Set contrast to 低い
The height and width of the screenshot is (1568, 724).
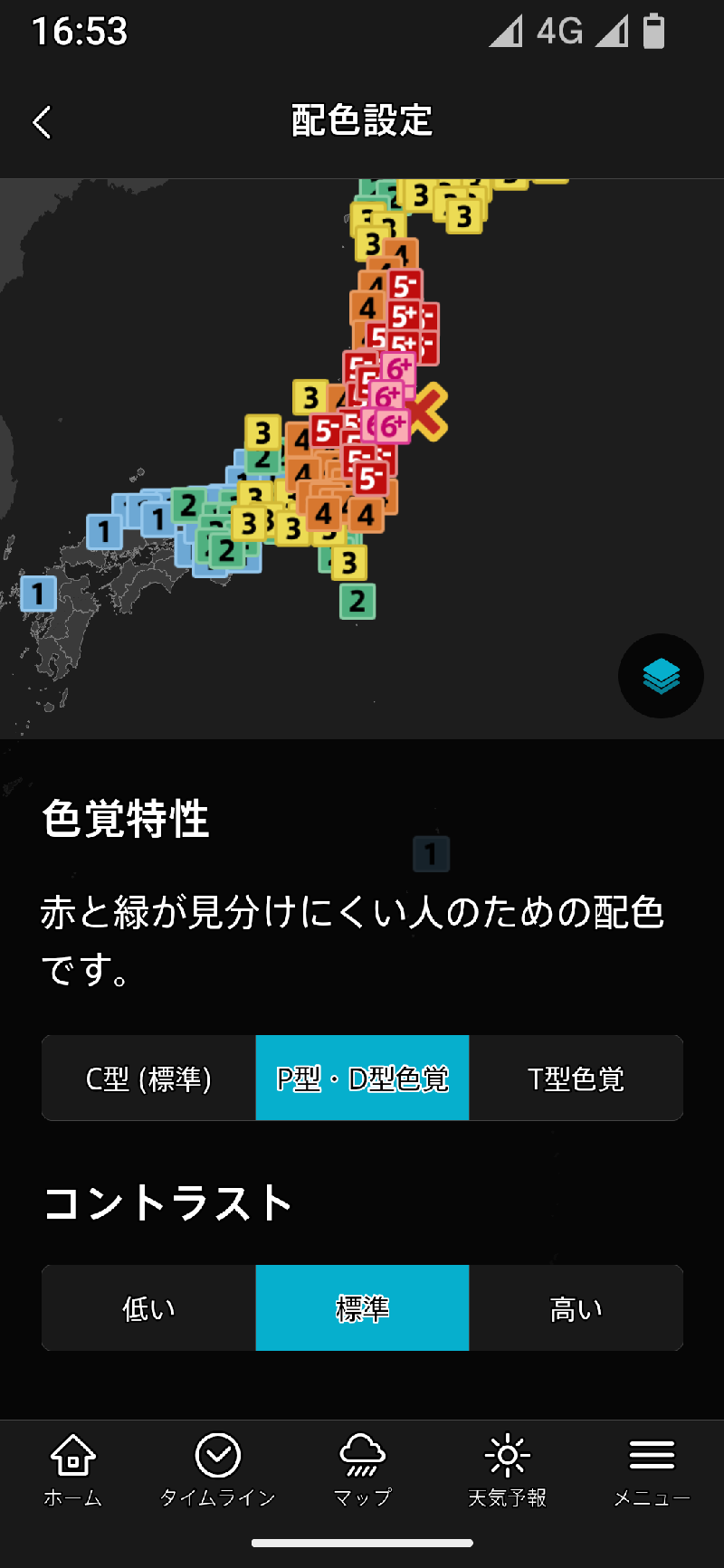click(x=149, y=1308)
